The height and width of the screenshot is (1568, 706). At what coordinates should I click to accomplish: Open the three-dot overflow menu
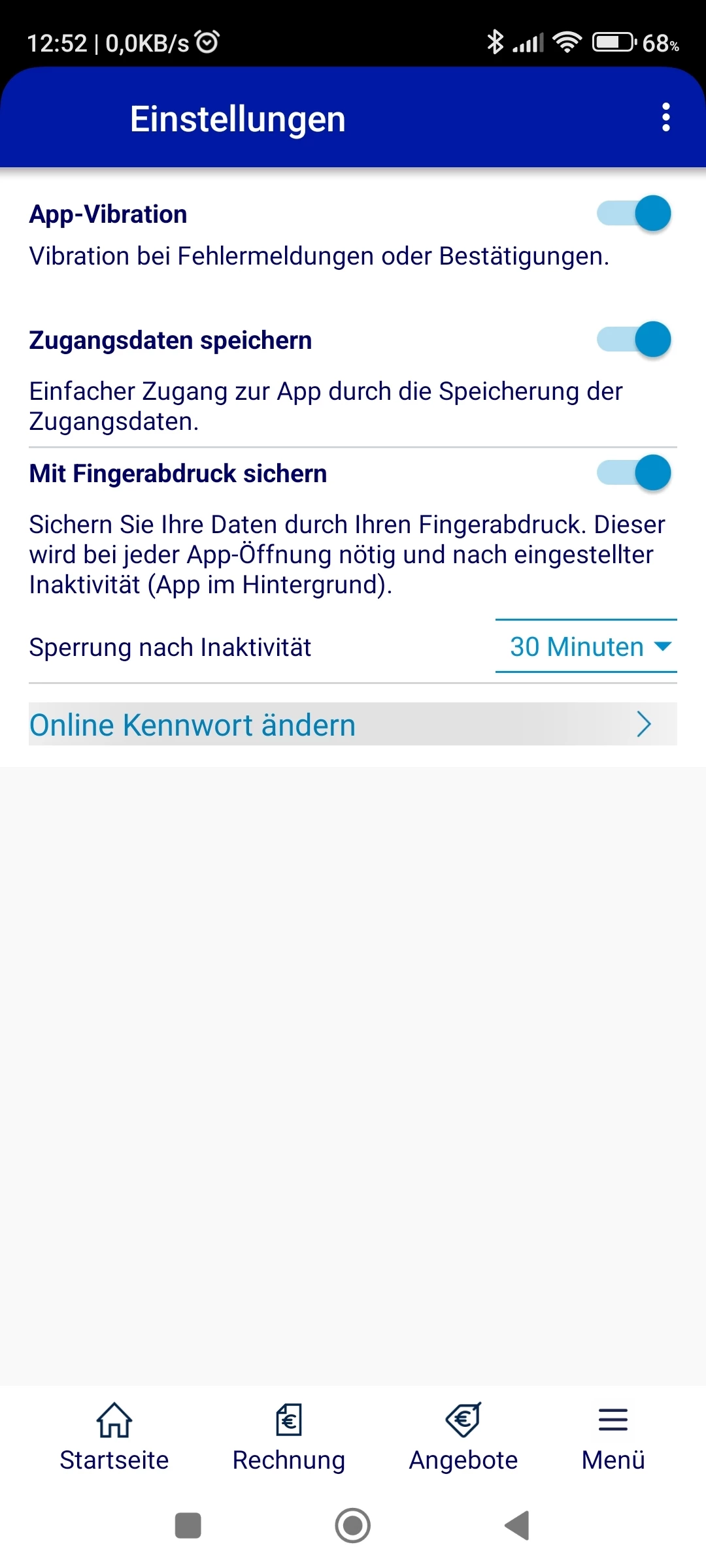point(665,118)
